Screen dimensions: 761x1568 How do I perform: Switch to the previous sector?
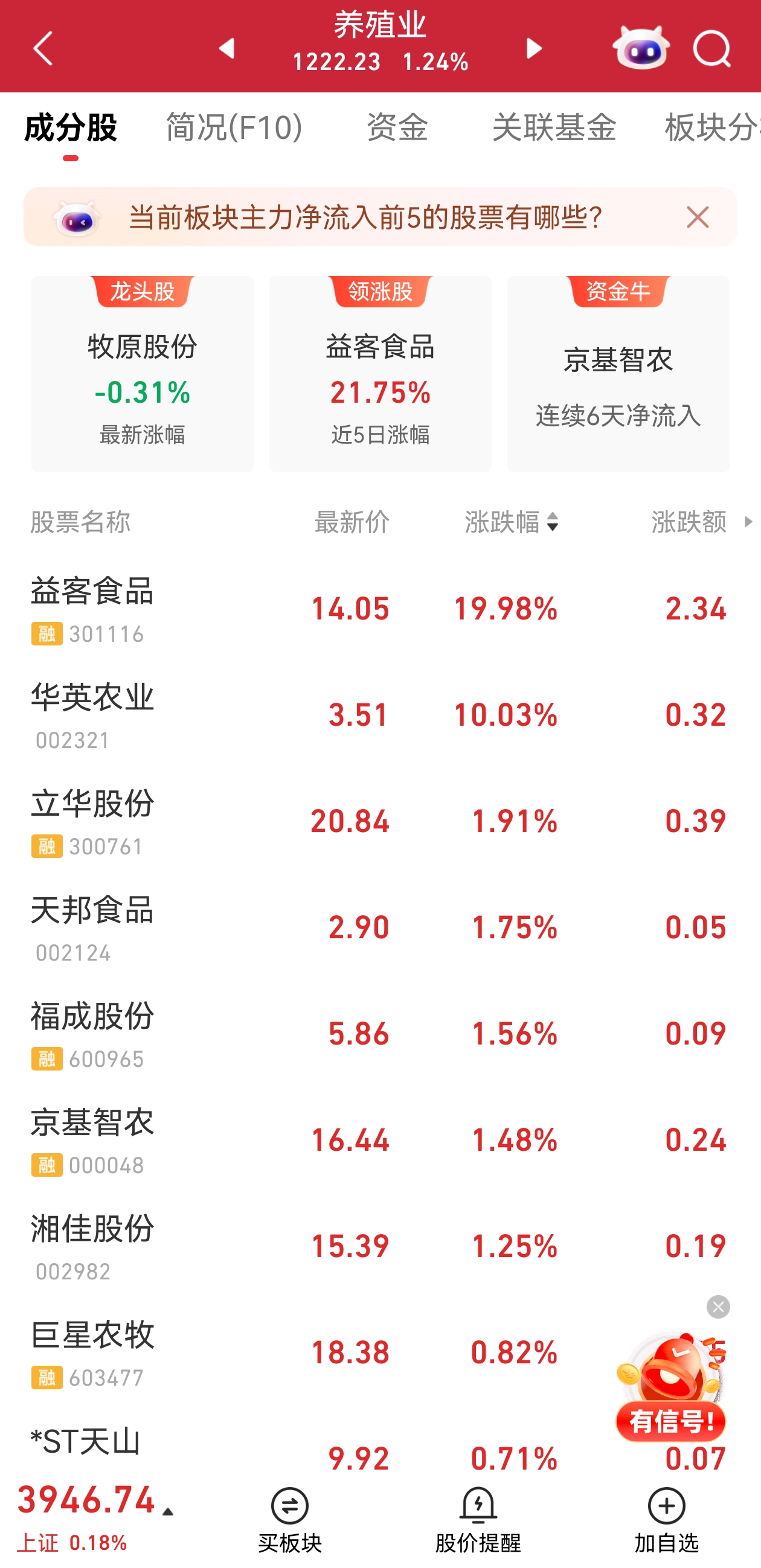228,49
